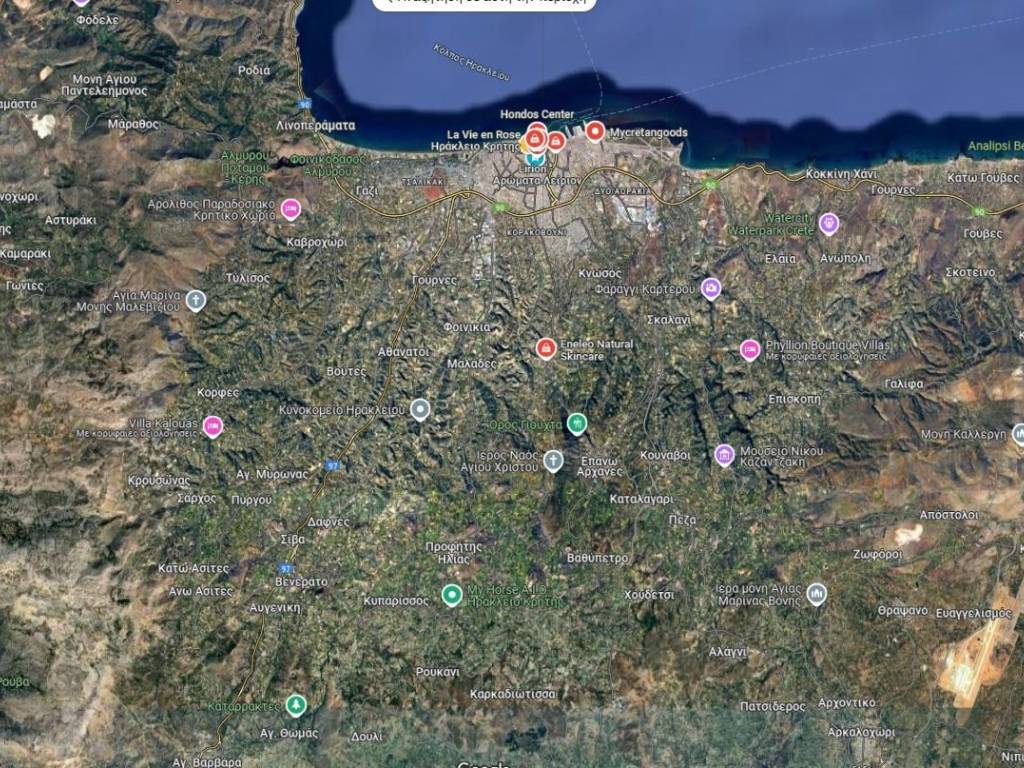Open the My Horse A.I.O. green pin
The image size is (1024, 768).
[451, 596]
